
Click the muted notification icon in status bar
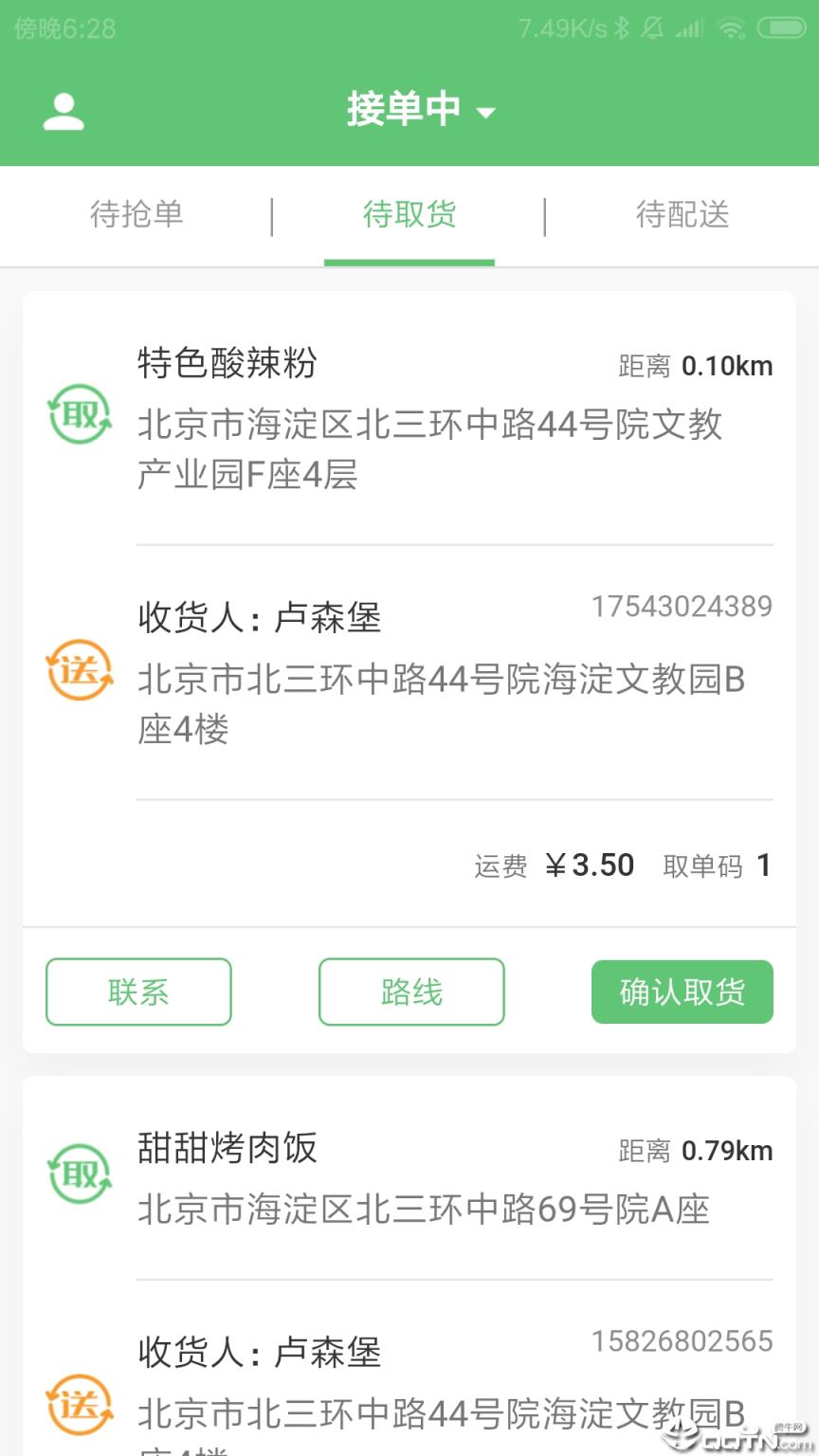(652, 29)
